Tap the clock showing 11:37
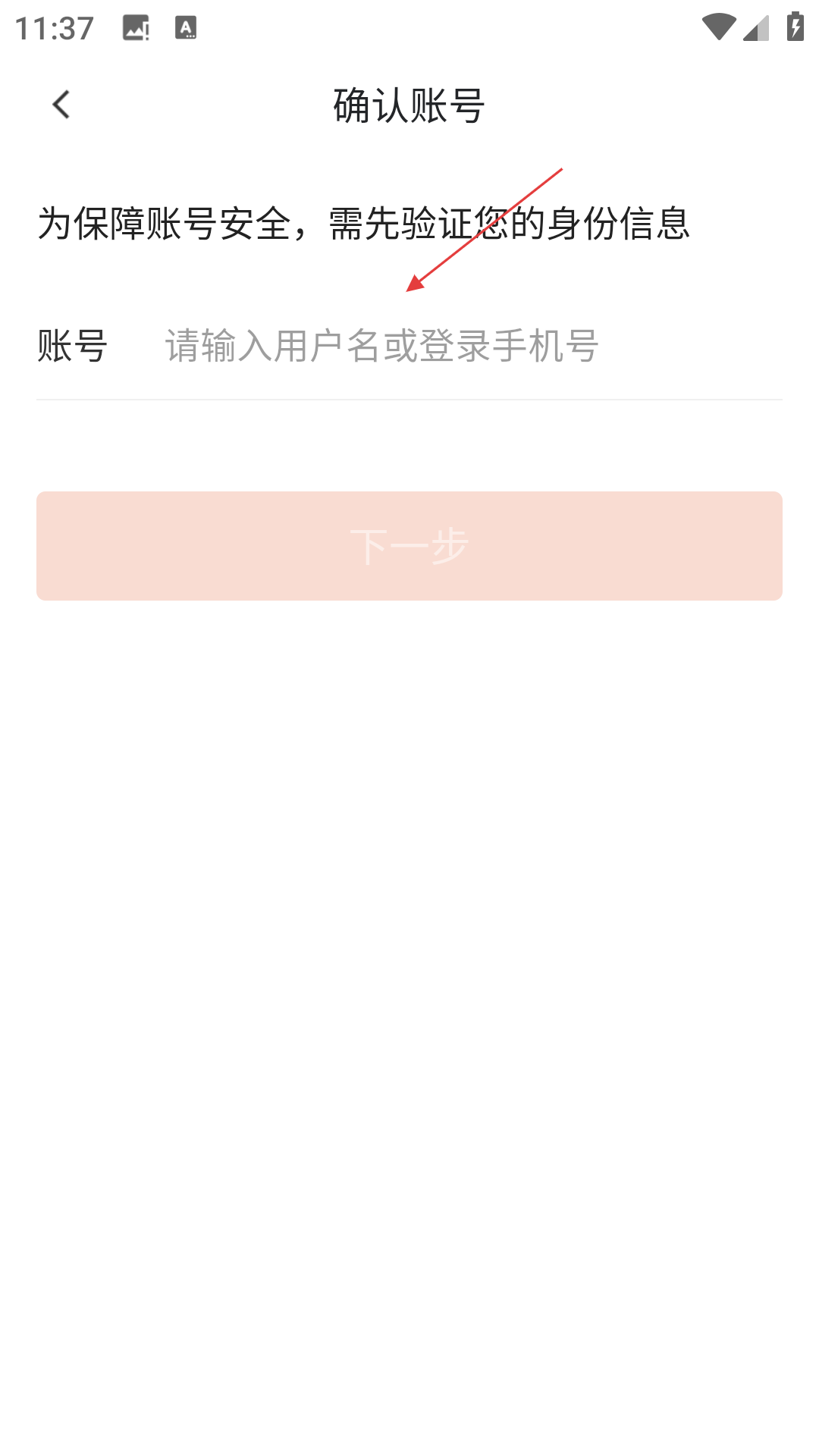Screen dimensions: 819x1456 pos(55,27)
